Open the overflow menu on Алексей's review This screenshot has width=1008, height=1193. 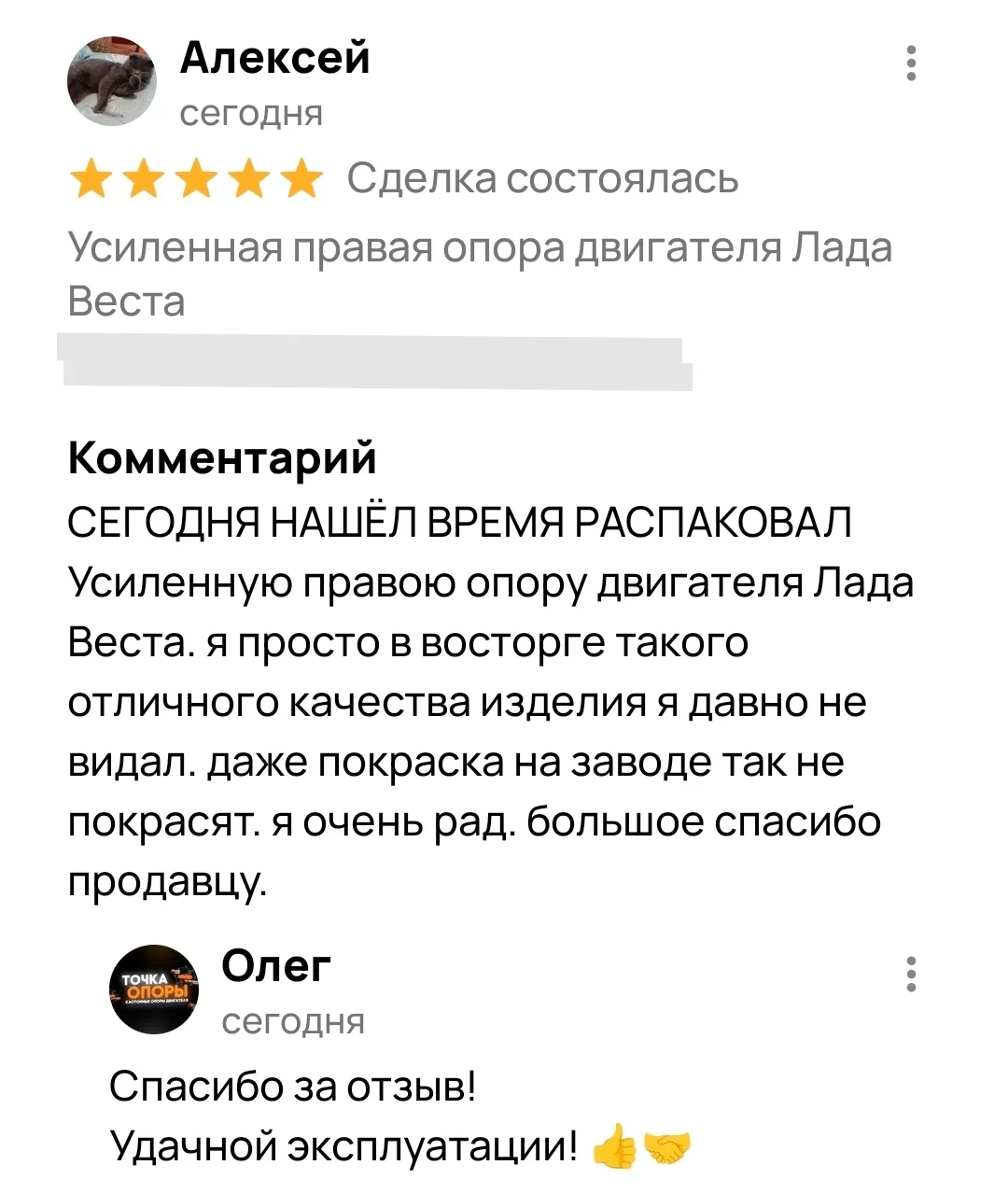pos(912,63)
